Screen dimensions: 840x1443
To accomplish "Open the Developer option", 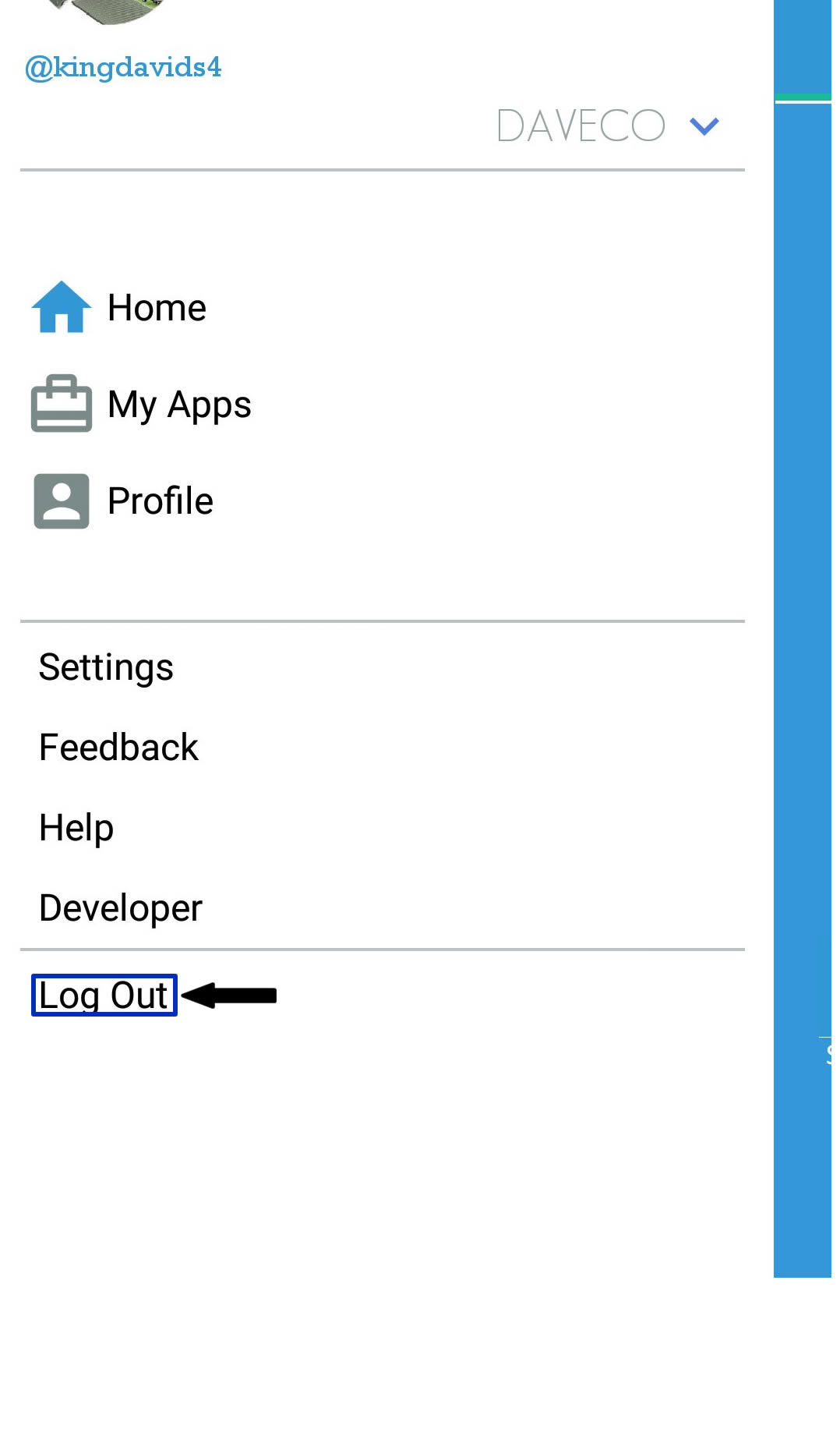I will (121, 908).
